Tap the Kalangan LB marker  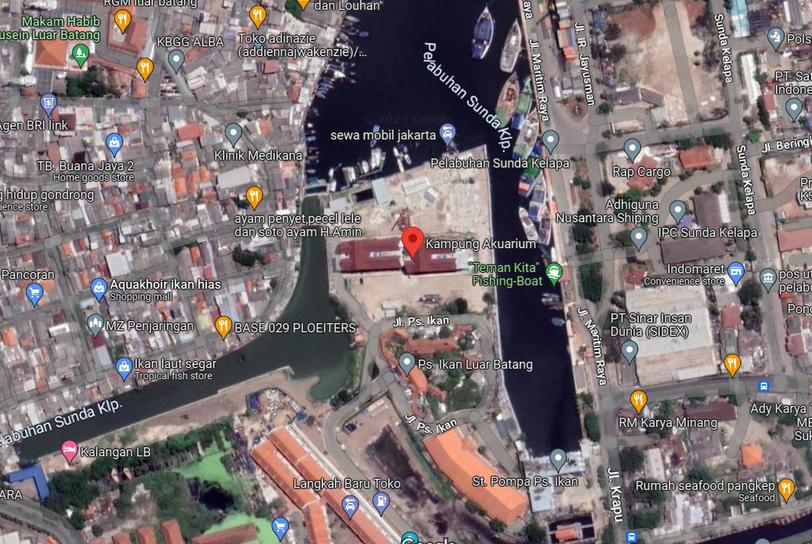coord(69,453)
